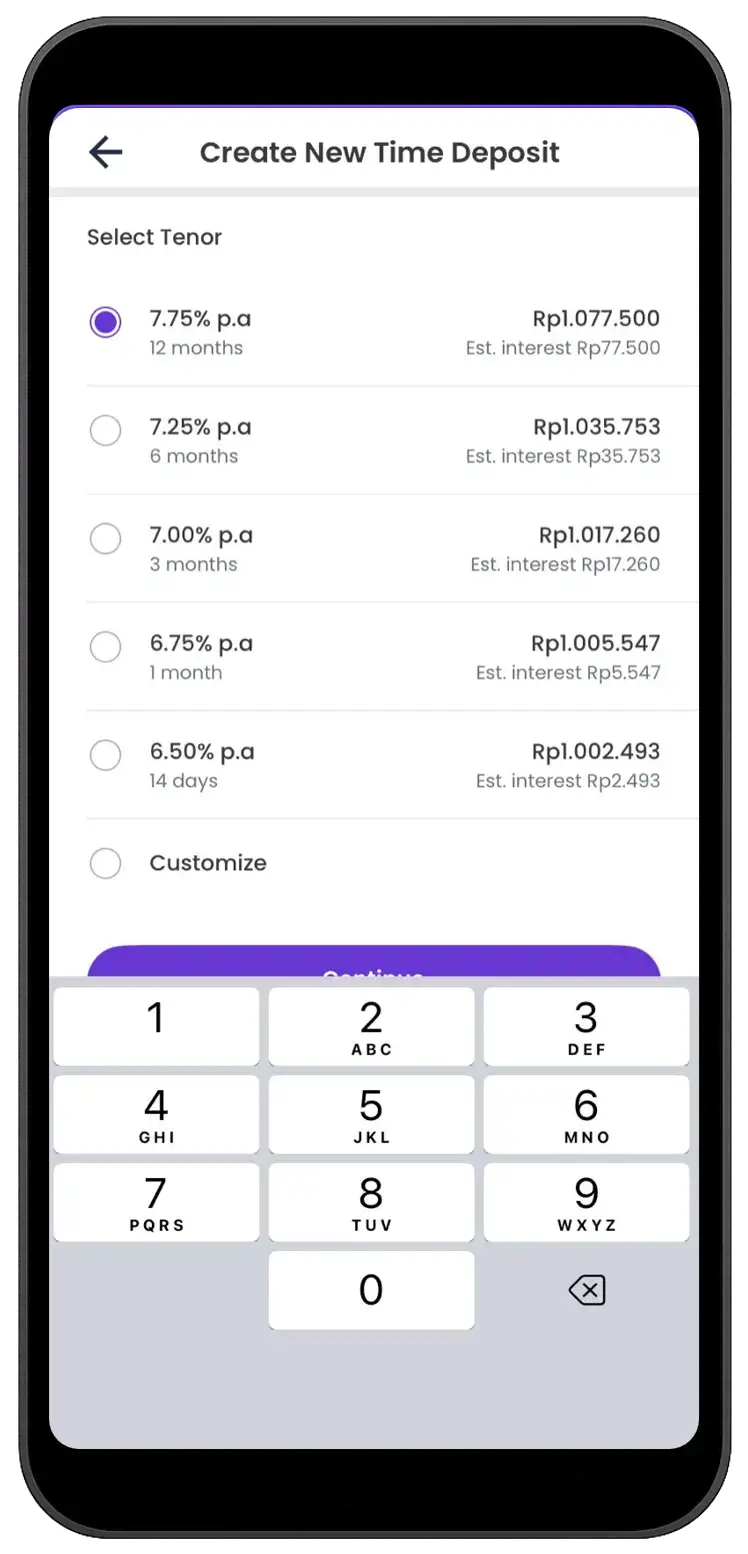
Task: Select the 12 months 7.75% p.a tenor
Action: click(105, 322)
